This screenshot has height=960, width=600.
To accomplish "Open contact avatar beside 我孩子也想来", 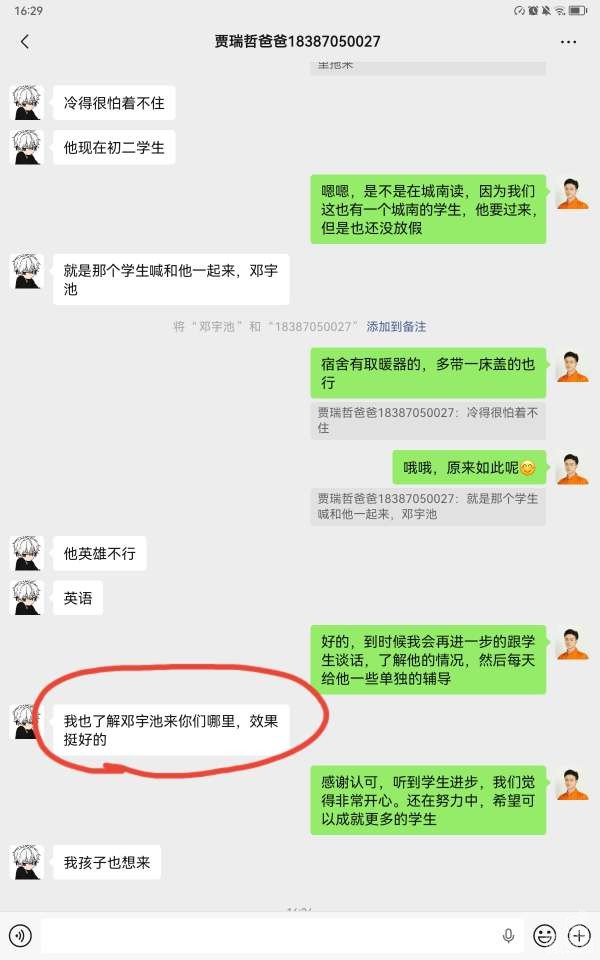I will (27, 861).
